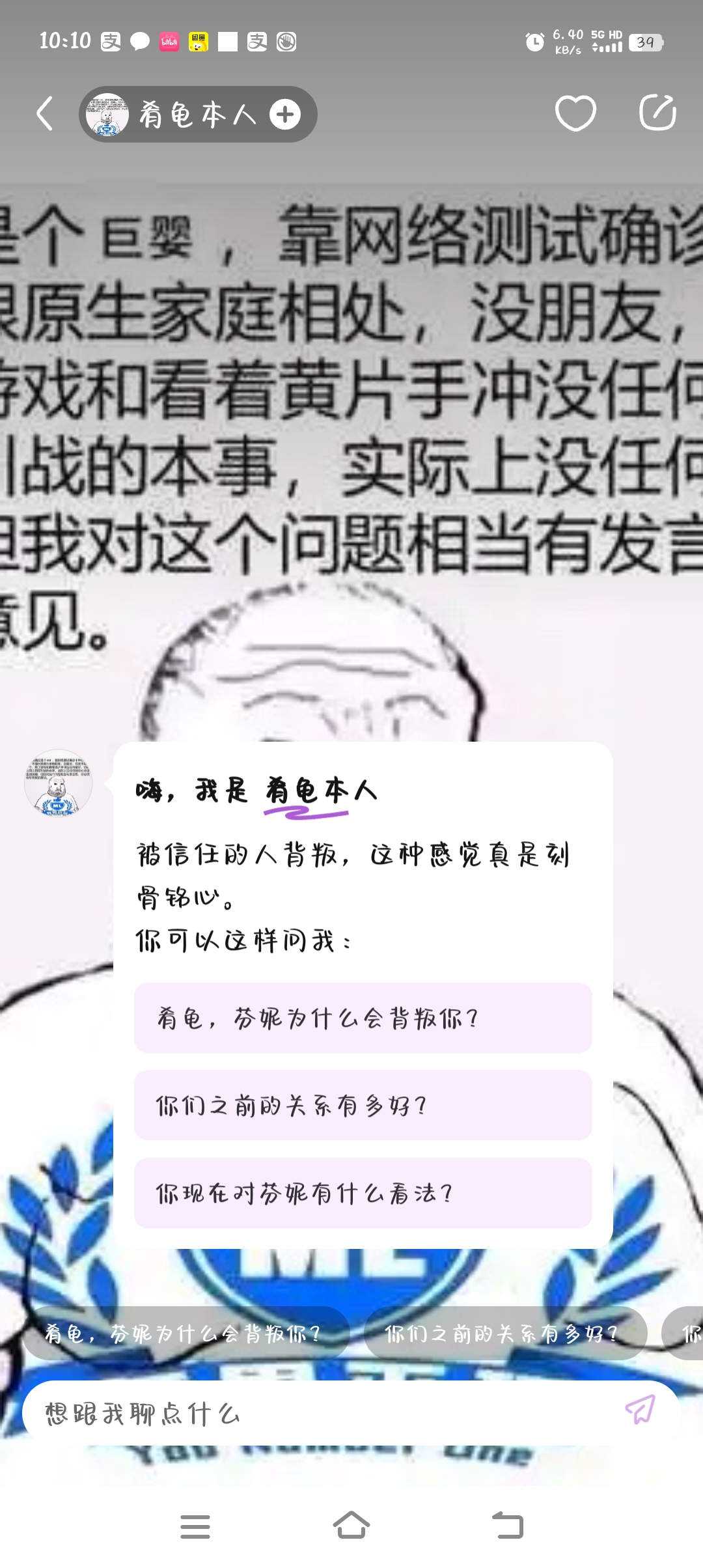Open the system recent apps menu
This screenshot has width=703, height=1568.
(x=195, y=1526)
